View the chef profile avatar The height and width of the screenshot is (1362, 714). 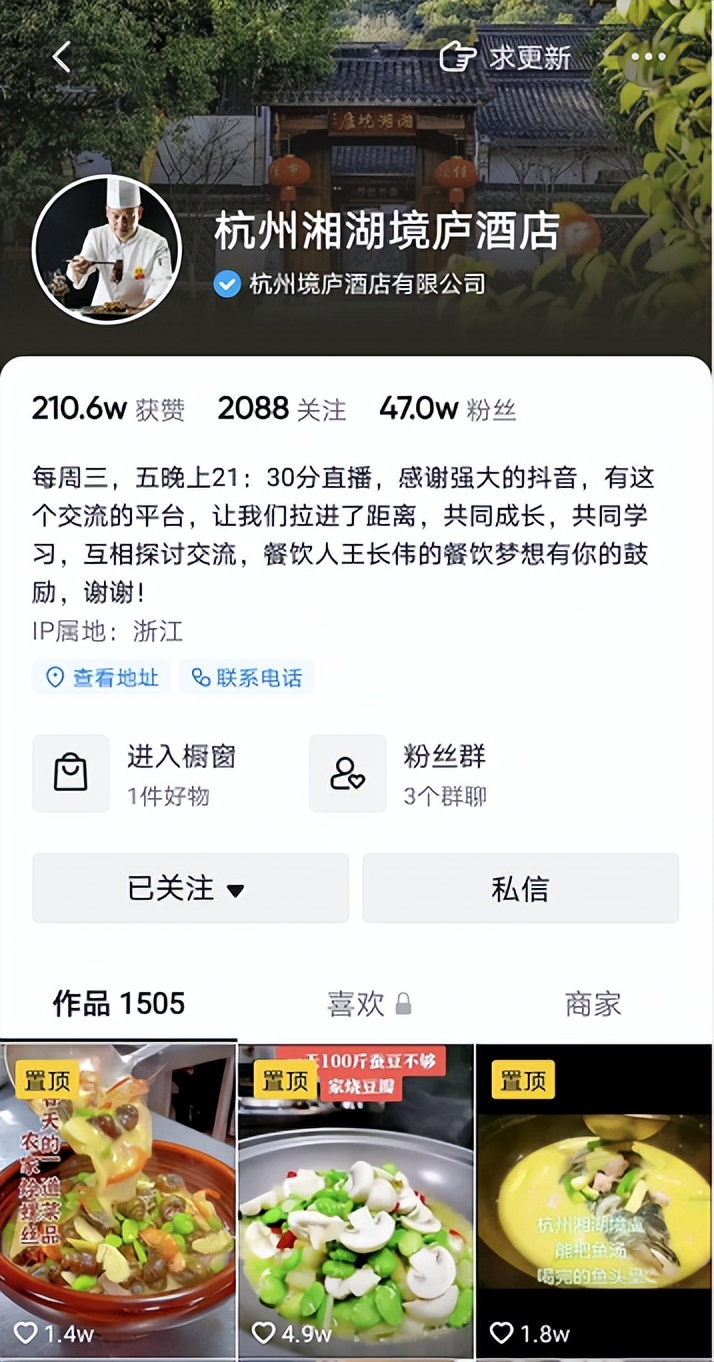[x=107, y=250]
